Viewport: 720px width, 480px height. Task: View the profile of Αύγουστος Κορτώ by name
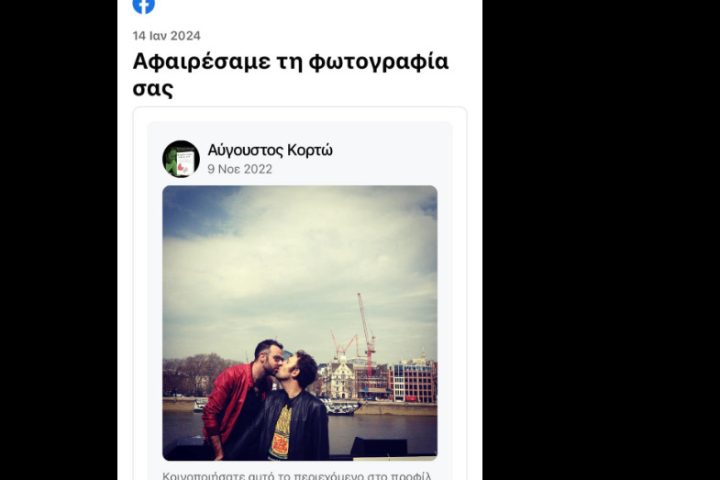[x=270, y=150]
